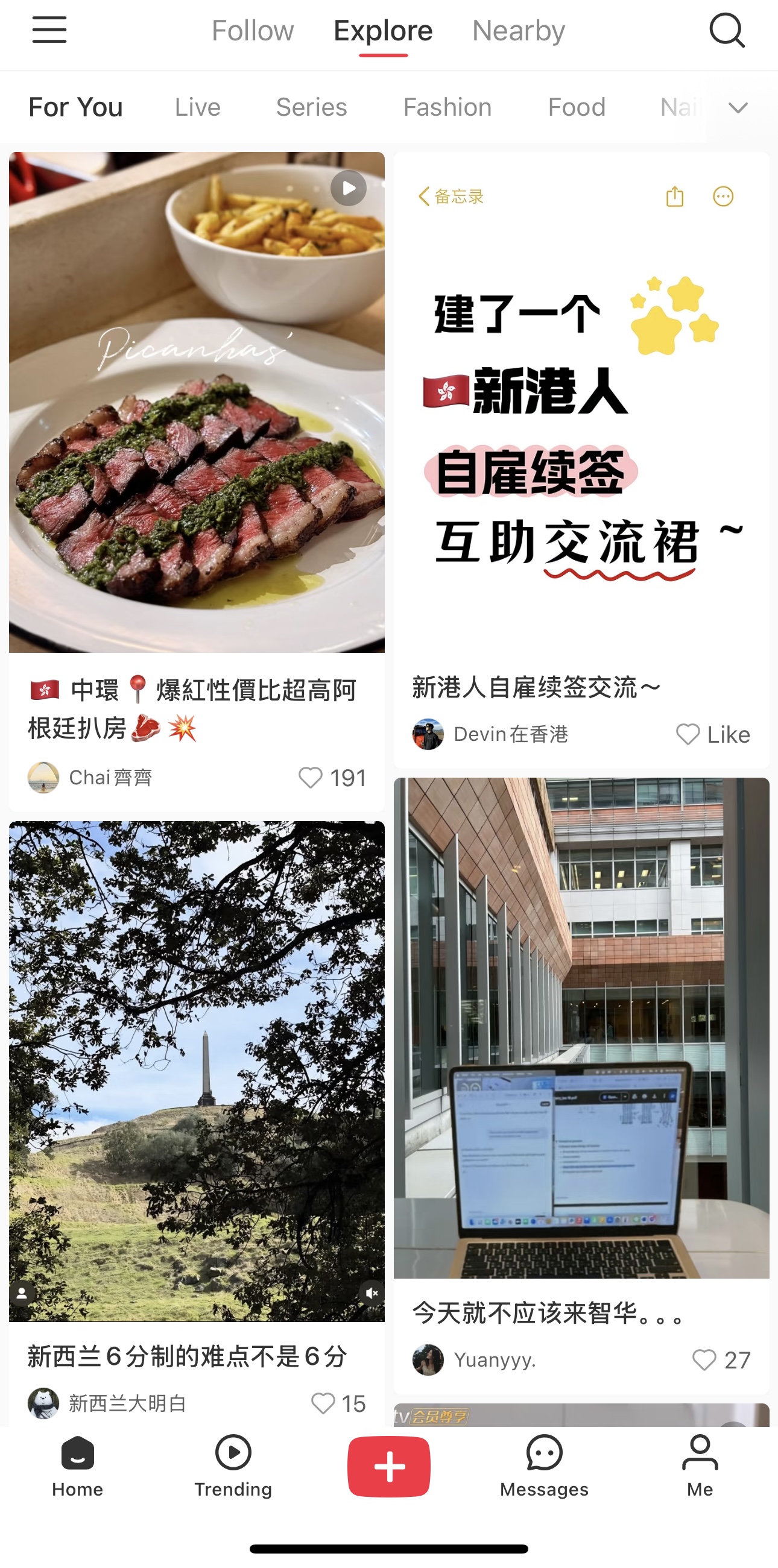
Task: Open the Argentine steakhouse video post
Action: (x=197, y=401)
